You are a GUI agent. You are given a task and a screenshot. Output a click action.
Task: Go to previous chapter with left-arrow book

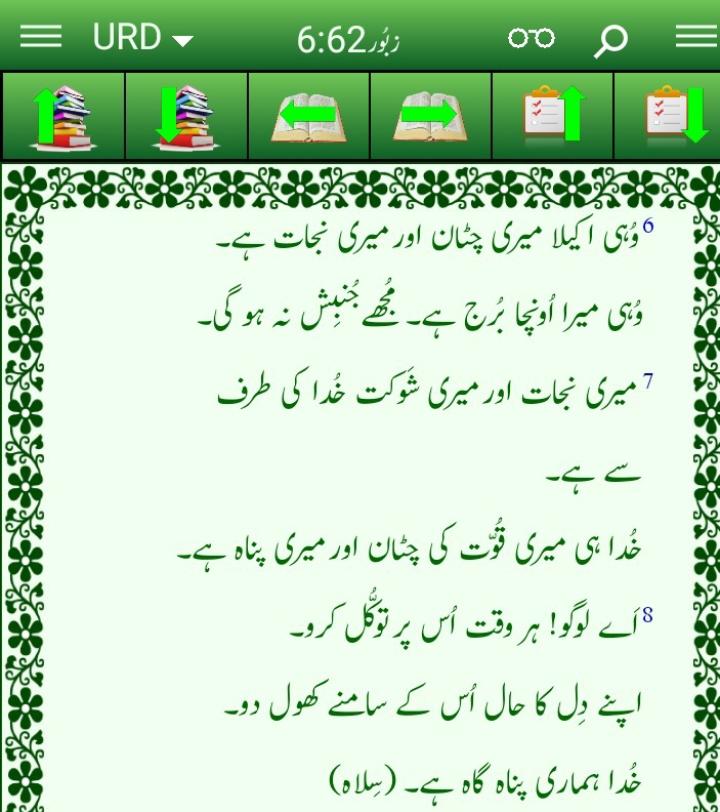pyautogui.click(x=308, y=116)
